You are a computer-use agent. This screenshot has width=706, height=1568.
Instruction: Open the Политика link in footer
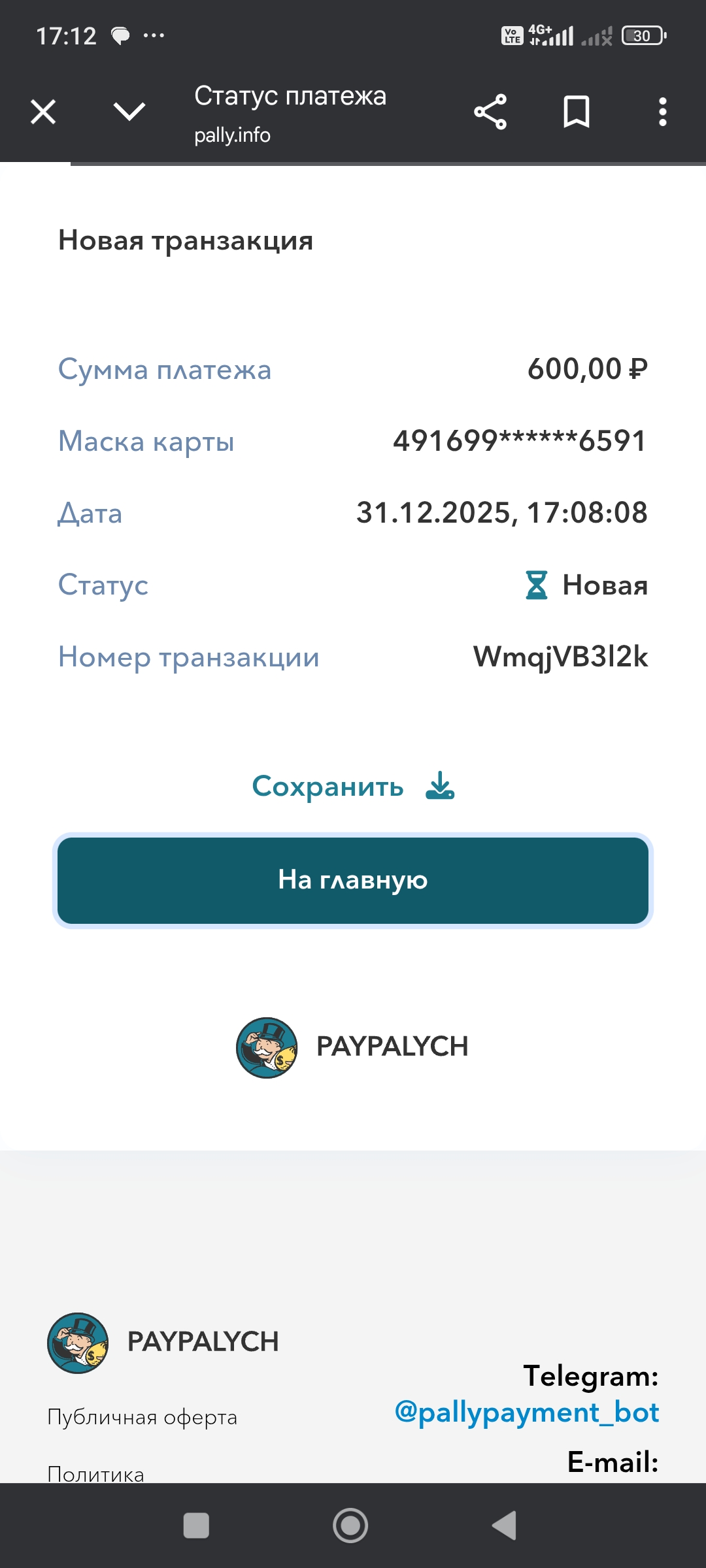95,1473
